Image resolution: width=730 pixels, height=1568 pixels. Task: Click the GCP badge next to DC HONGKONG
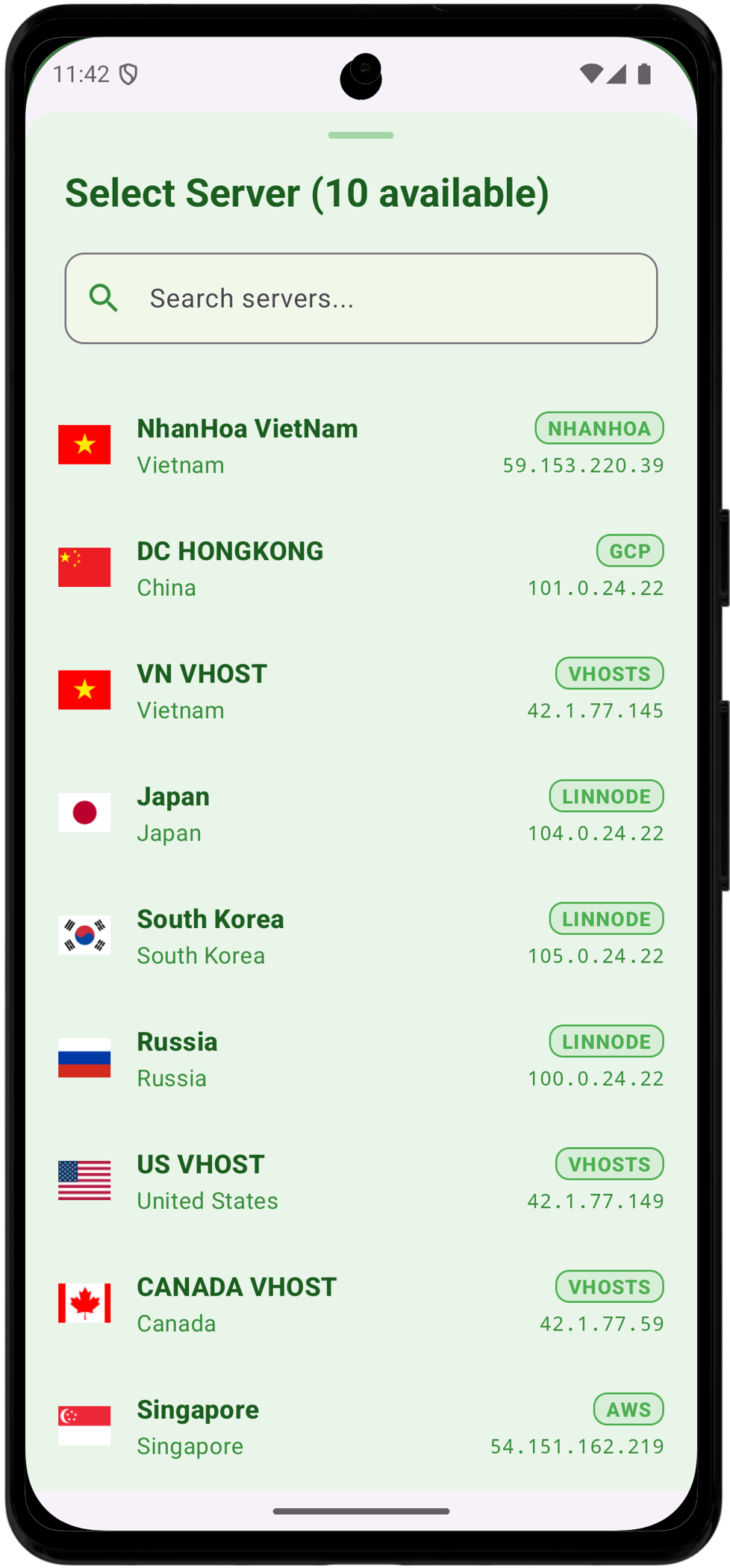[630, 550]
